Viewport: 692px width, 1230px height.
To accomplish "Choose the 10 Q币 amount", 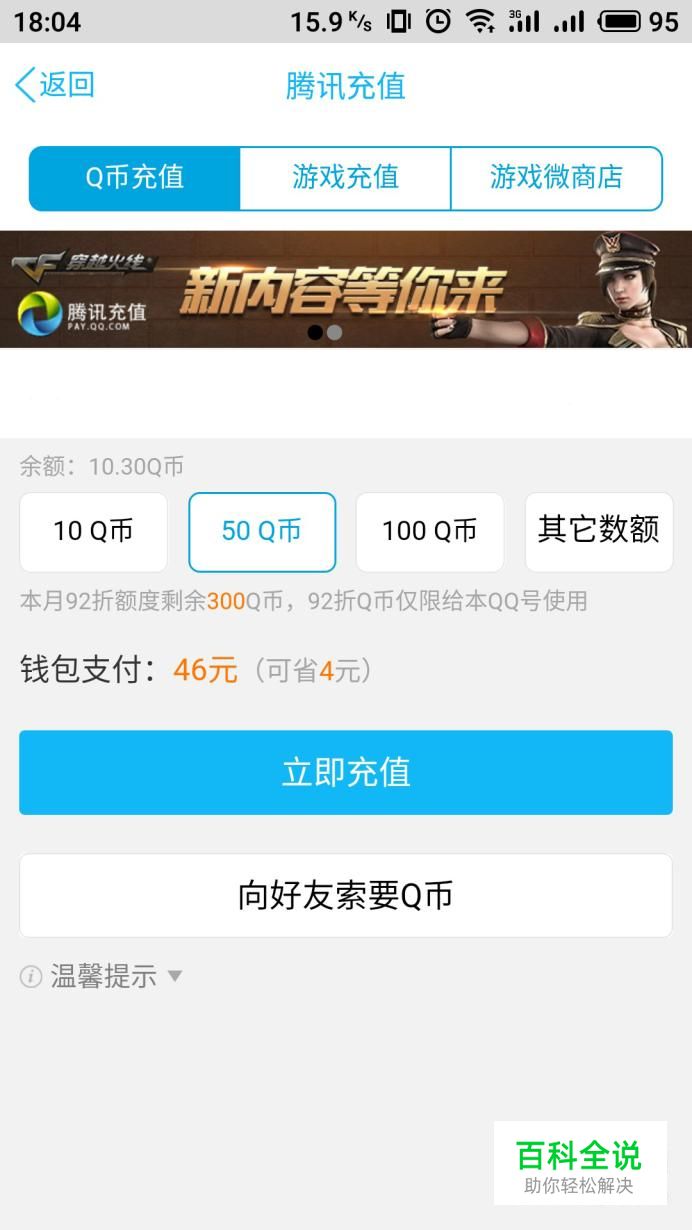I will 93,531.
